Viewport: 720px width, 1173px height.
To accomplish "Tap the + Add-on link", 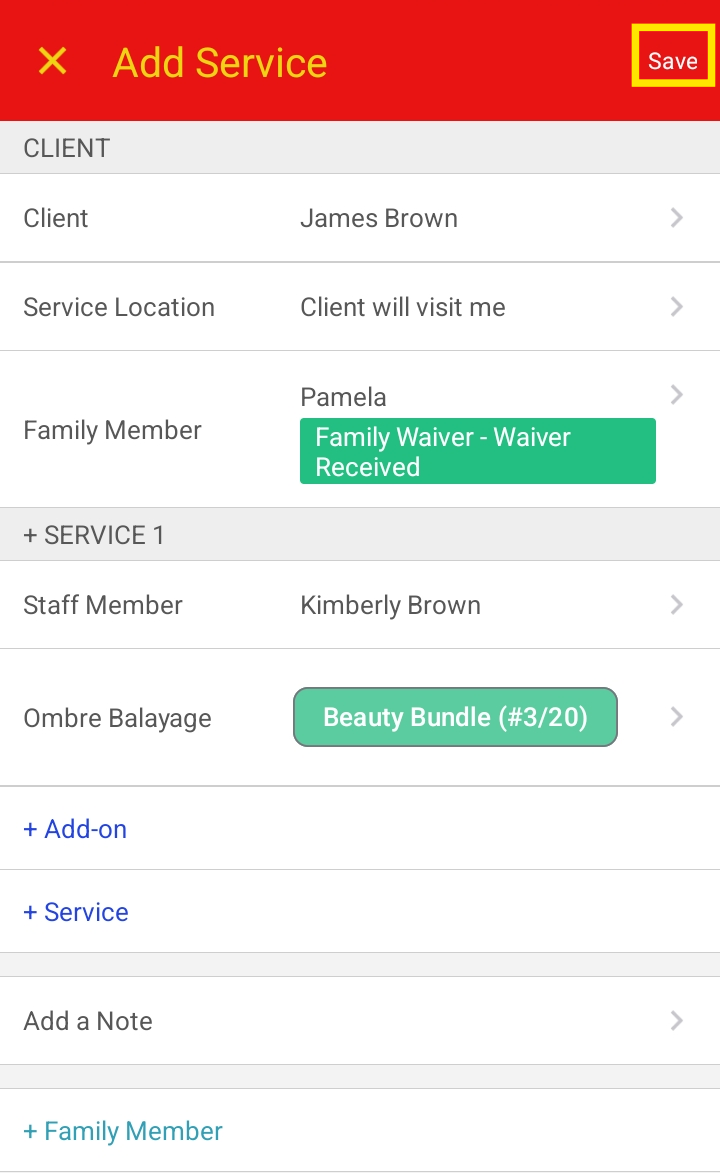I will click(x=76, y=829).
